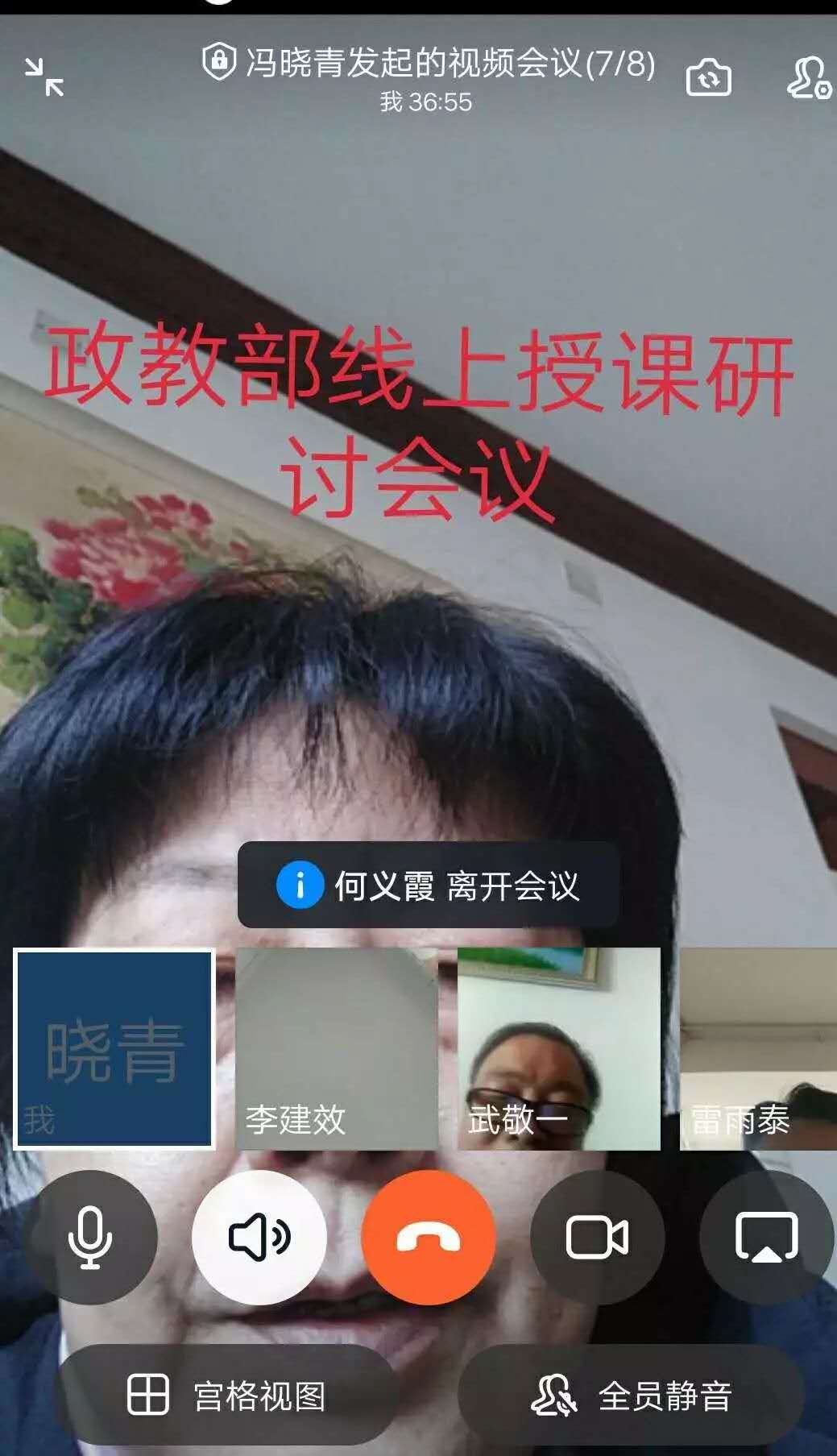Toggle the speaker output
The width and height of the screenshot is (837, 1456).
259,1237
